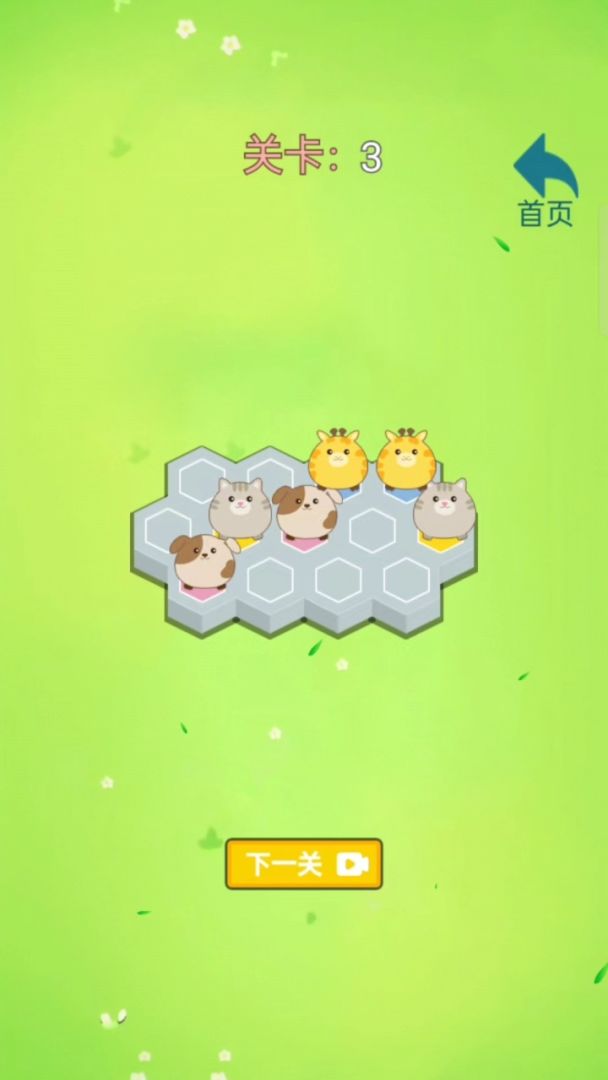Return to home page via 首页 arrow
The height and width of the screenshot is (1080, 608).
tap(545, 180)
